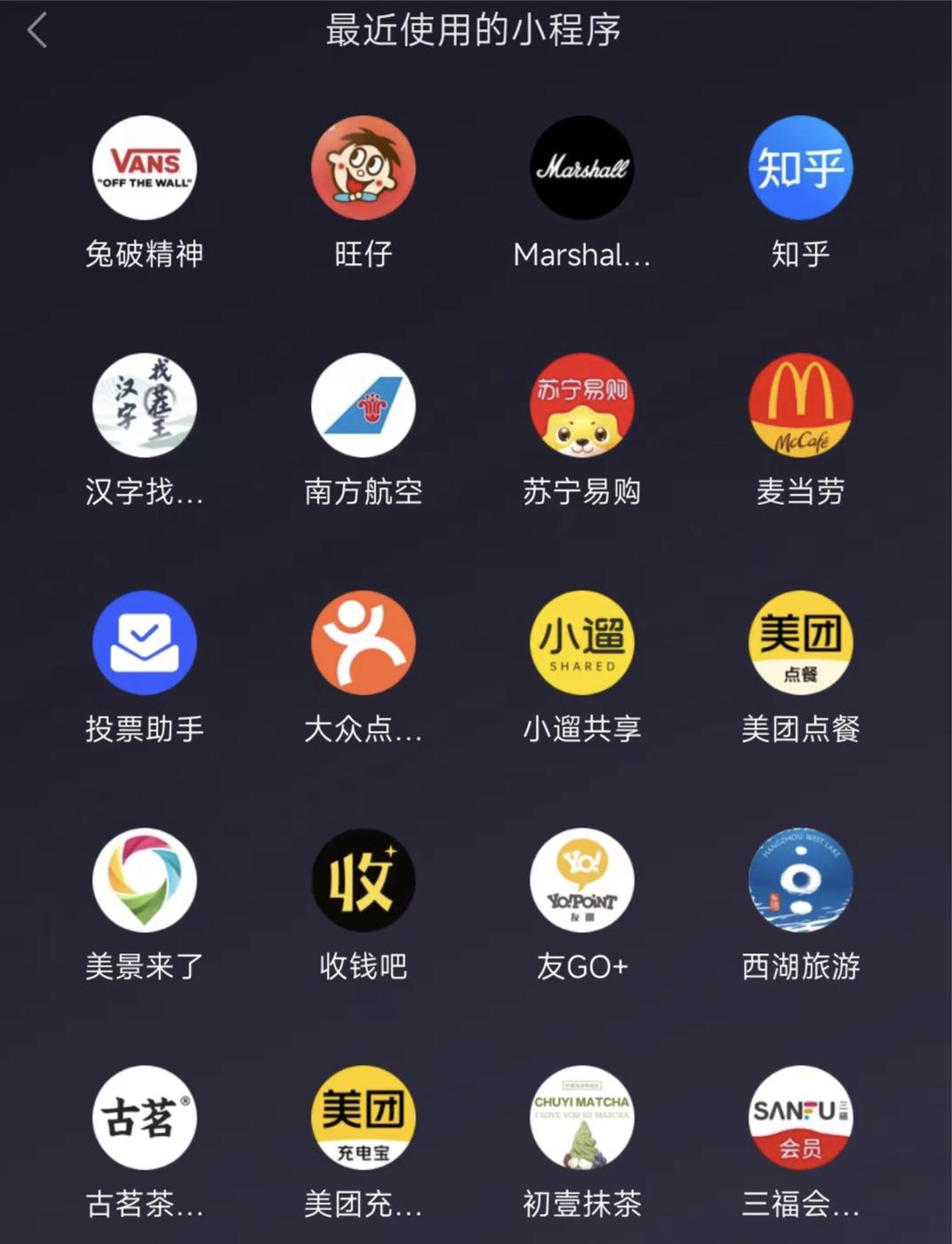Open 美团点餐 mini program
Viewport: 952px width, 1244px height.
[x=800, y=643]
